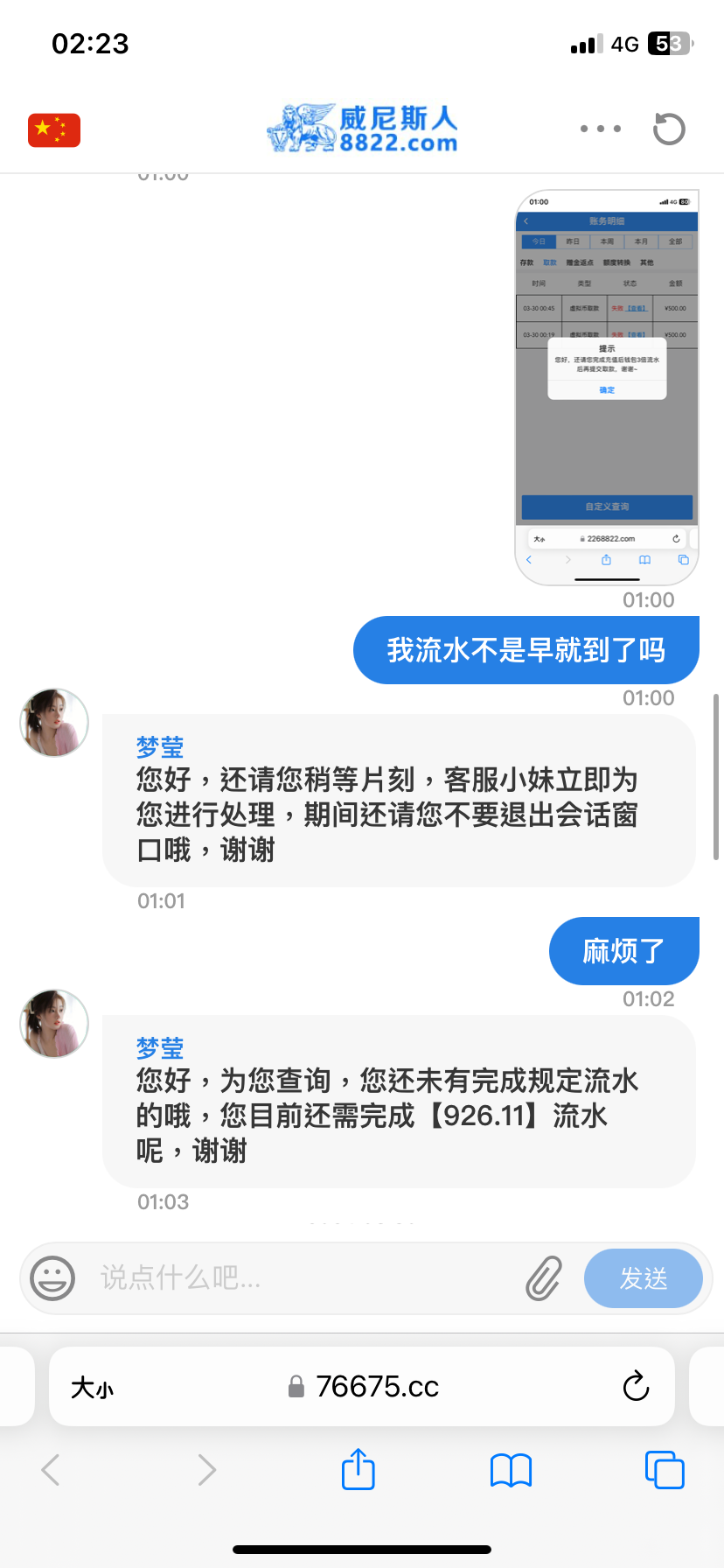Screen dimensions: 724x1568
Task: Attach a file with the paperclip
Action: (x=544, y=1278)
